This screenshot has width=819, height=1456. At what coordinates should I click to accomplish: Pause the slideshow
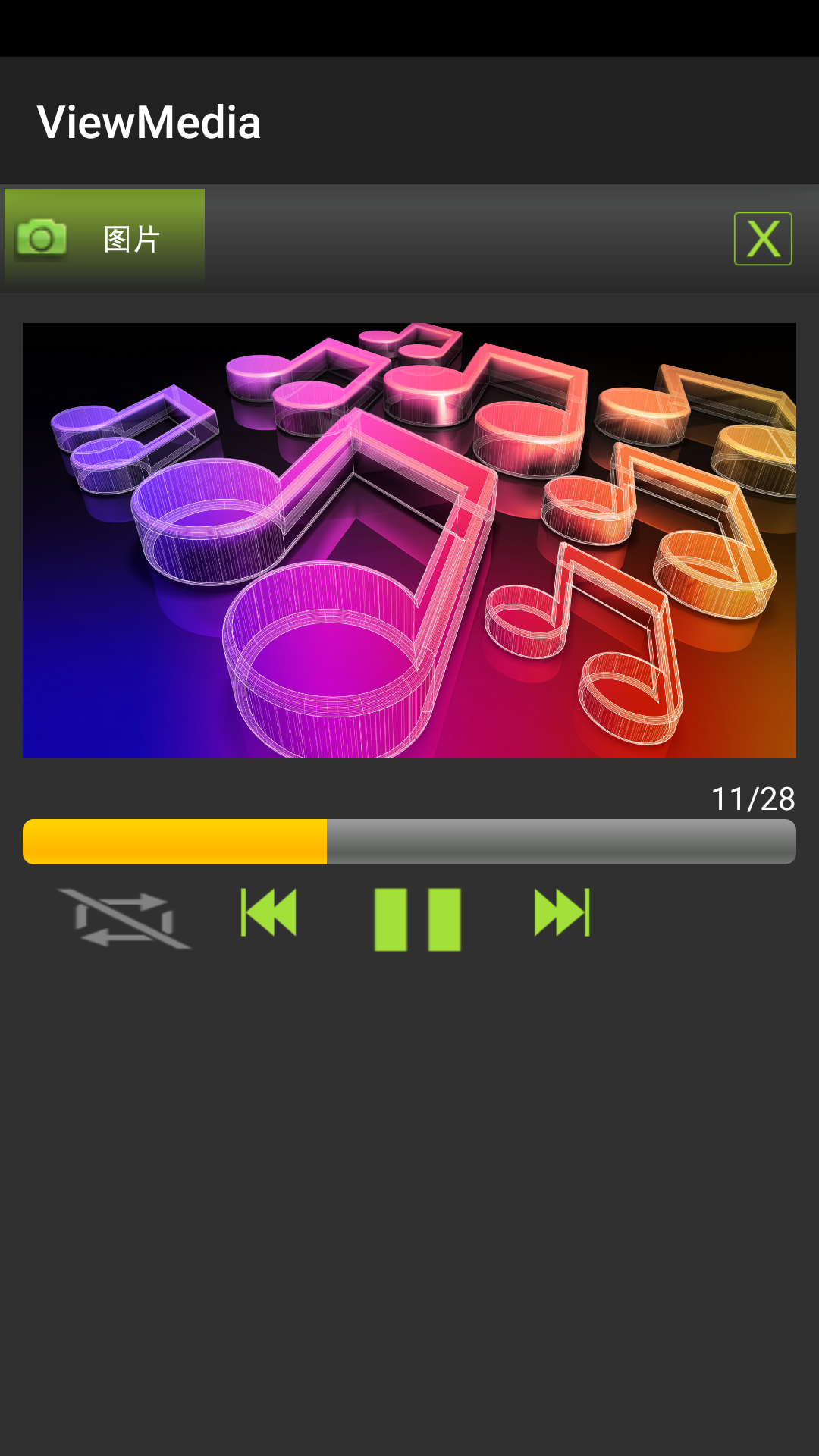tap(418, 919)
